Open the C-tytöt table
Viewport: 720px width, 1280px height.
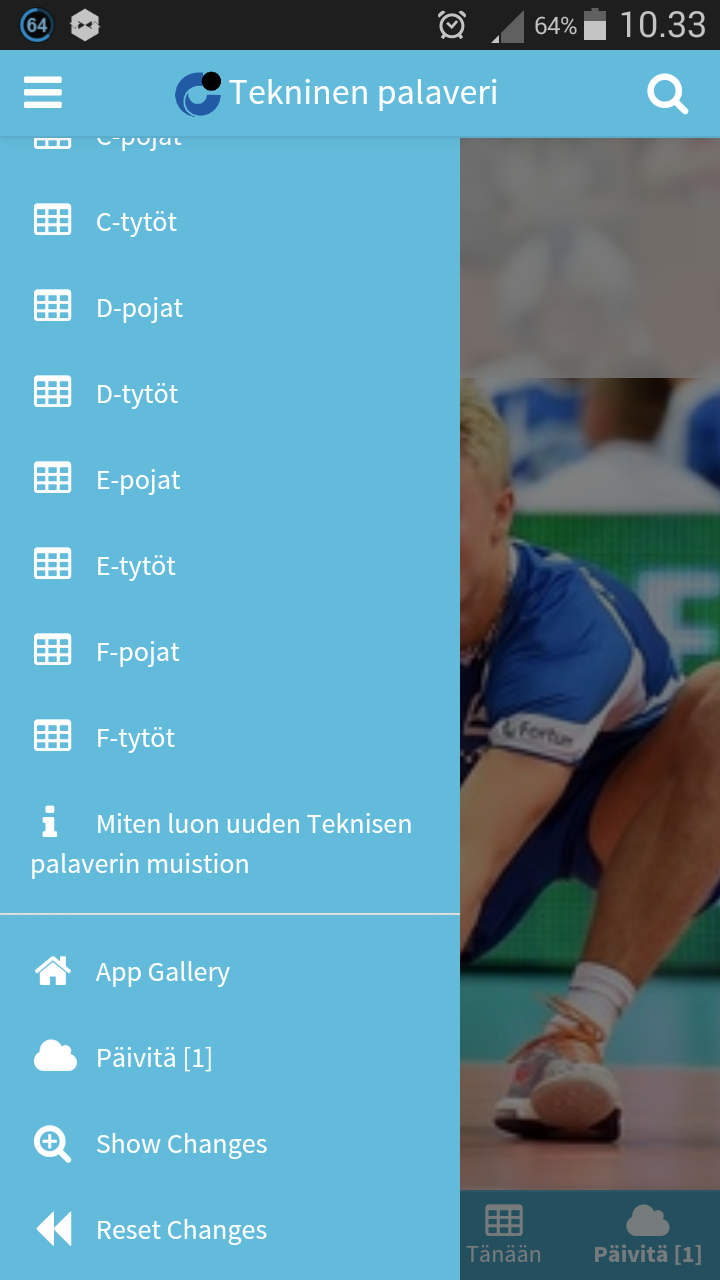(136, 221)
